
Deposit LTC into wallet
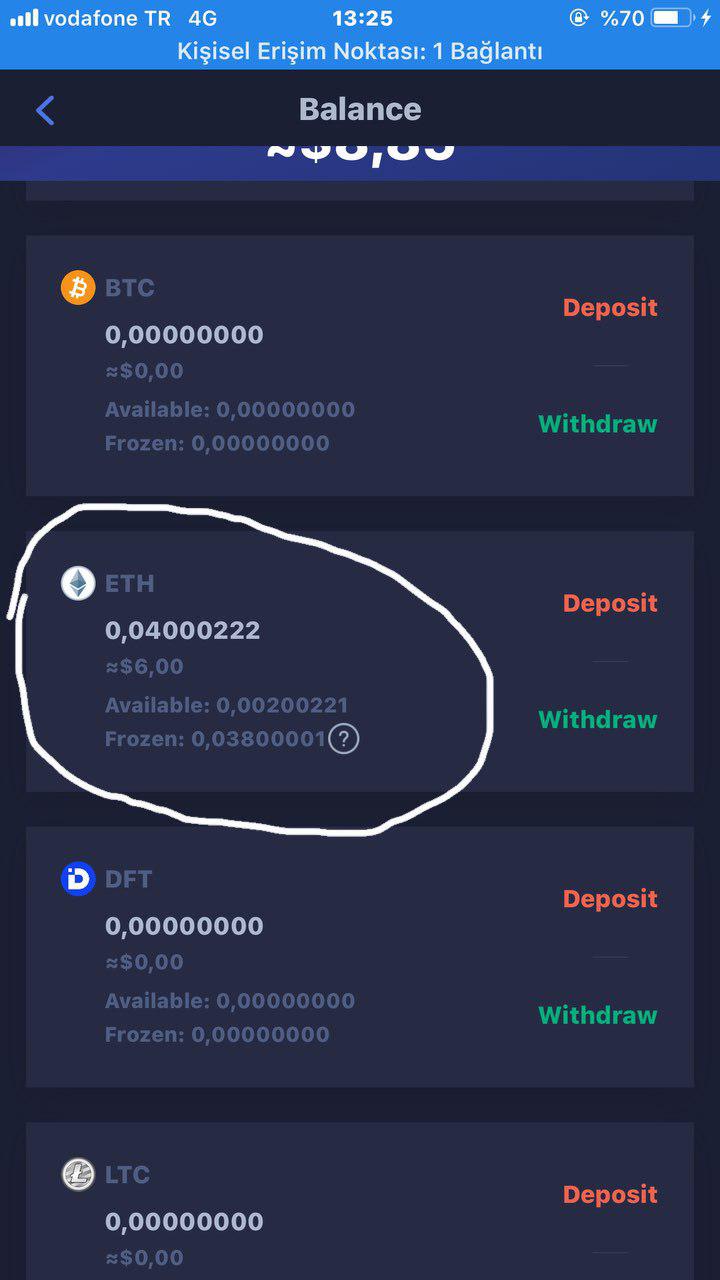pos(610,1195)
